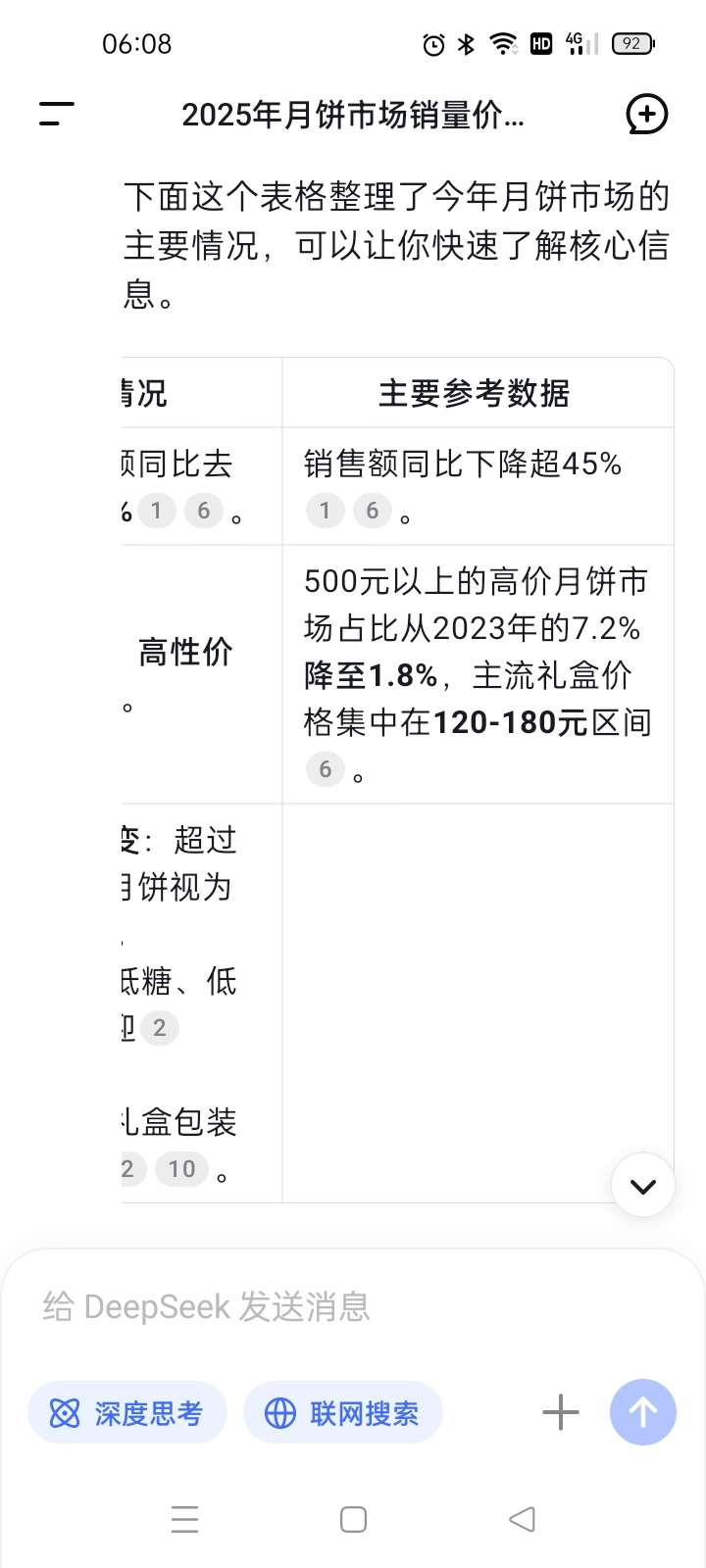Open citation 6 beside 120-180元区间
Image resolution: width=706 pixels, height=1568 pixels.
coord(326,769)
